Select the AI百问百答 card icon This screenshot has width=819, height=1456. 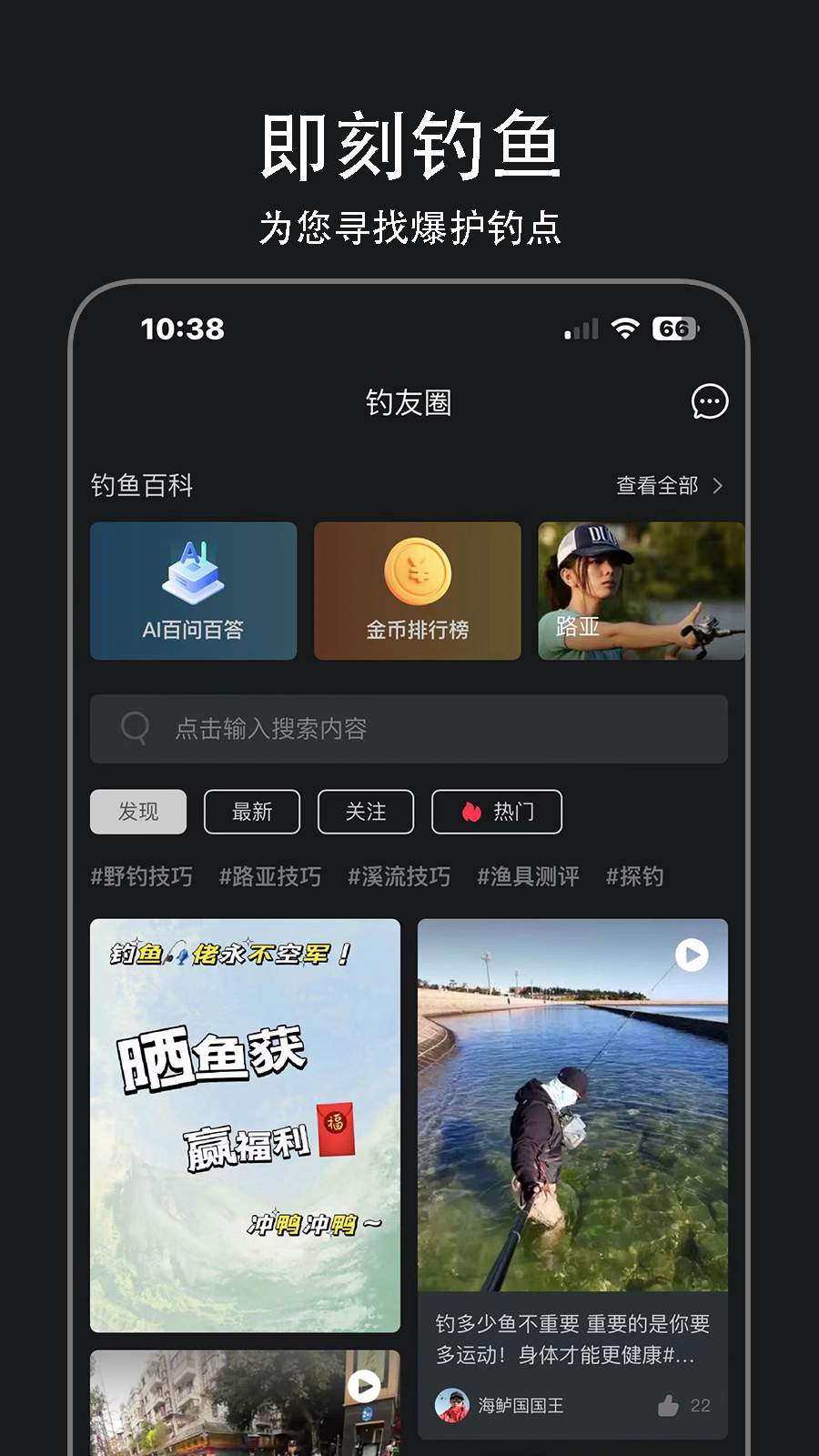point(192,569)
